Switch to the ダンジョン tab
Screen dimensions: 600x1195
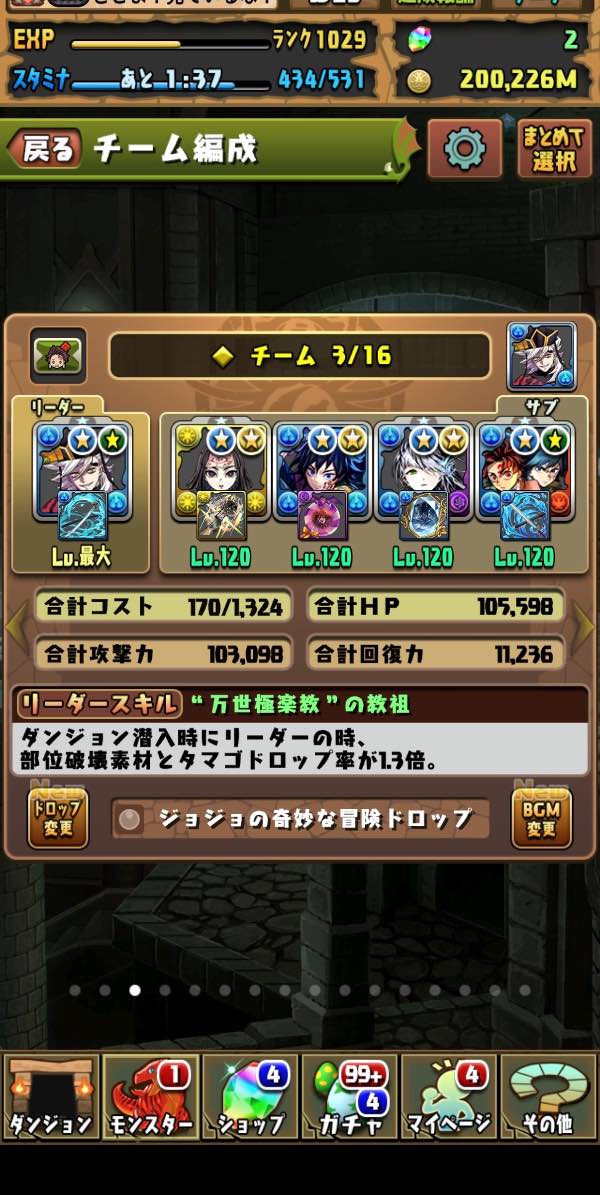tap(50, 1097)
